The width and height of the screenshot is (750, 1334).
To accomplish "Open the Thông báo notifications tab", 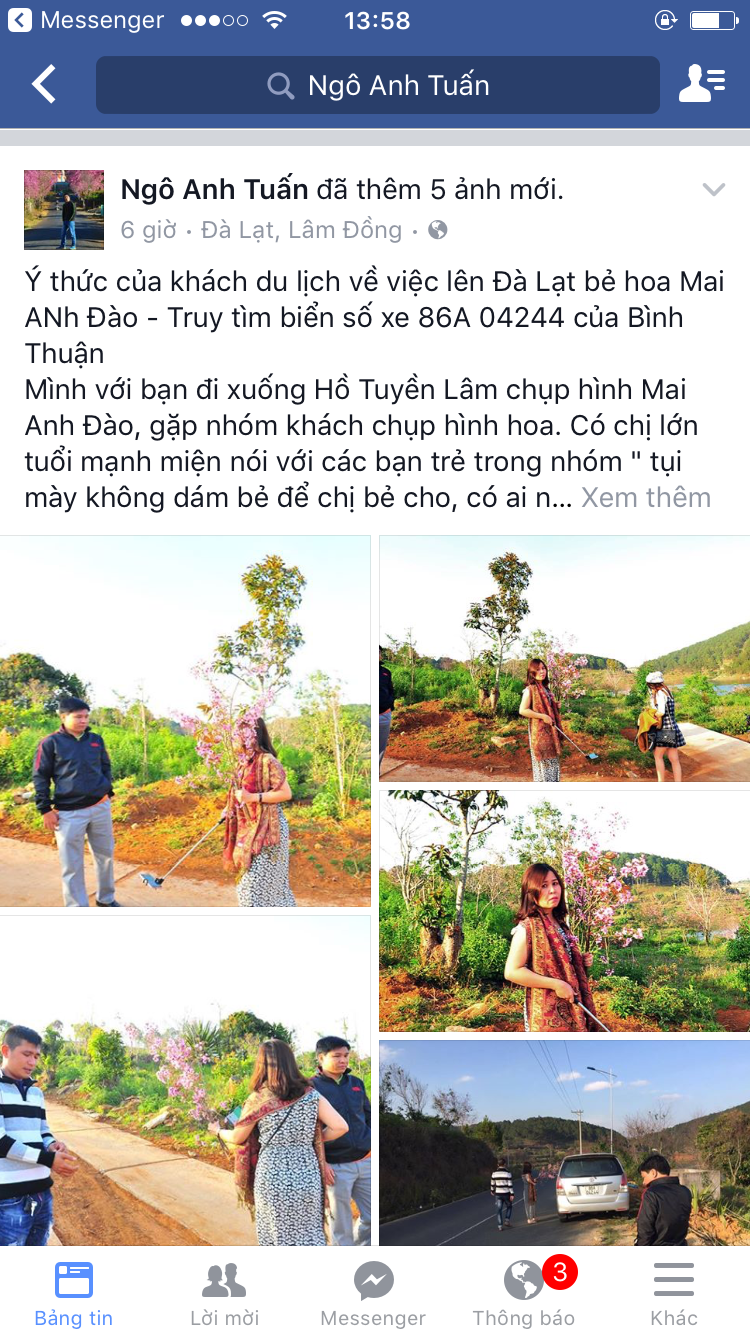I will point(524,1292).
